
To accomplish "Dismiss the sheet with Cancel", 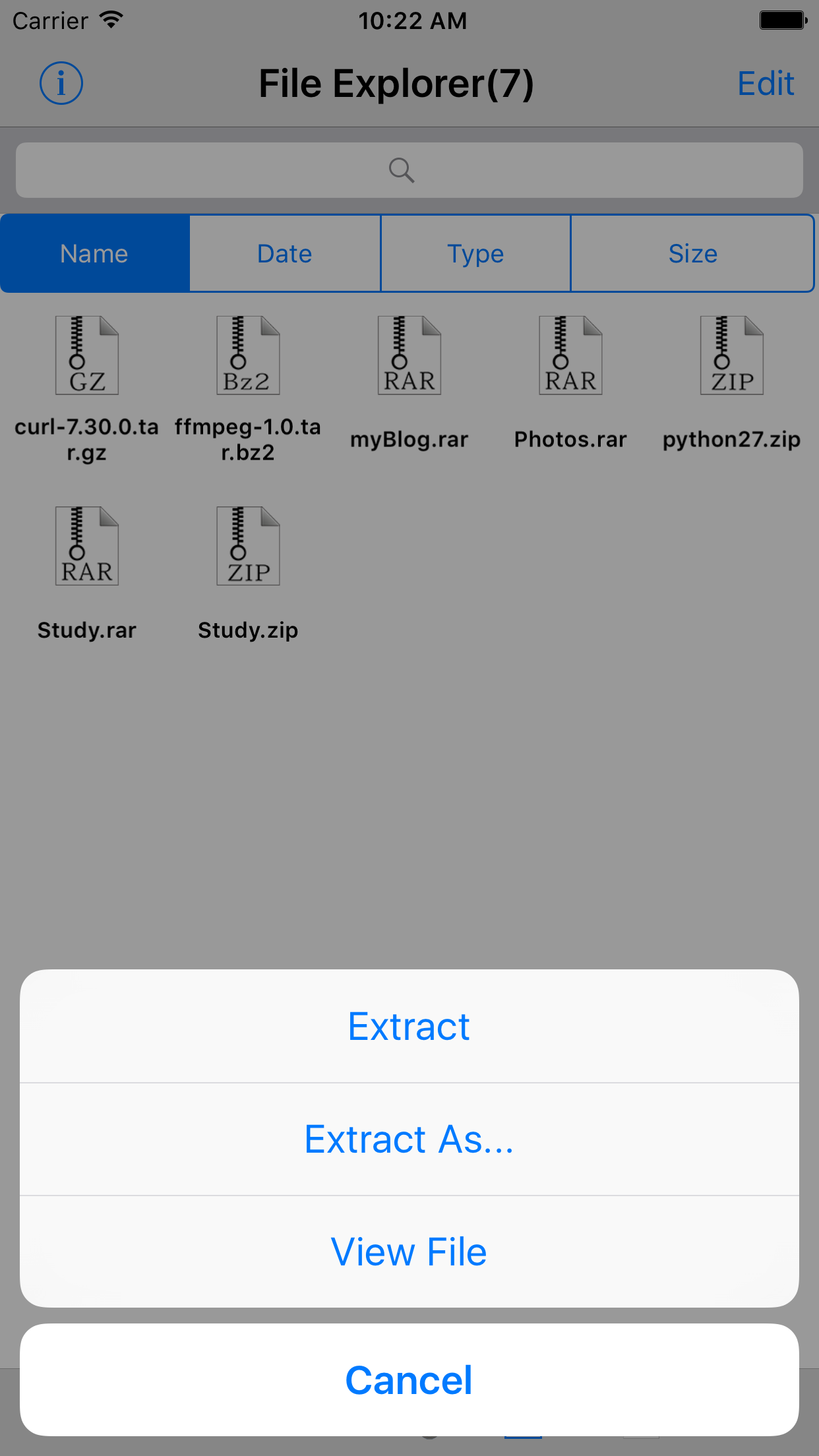I will click(409, 1379).
